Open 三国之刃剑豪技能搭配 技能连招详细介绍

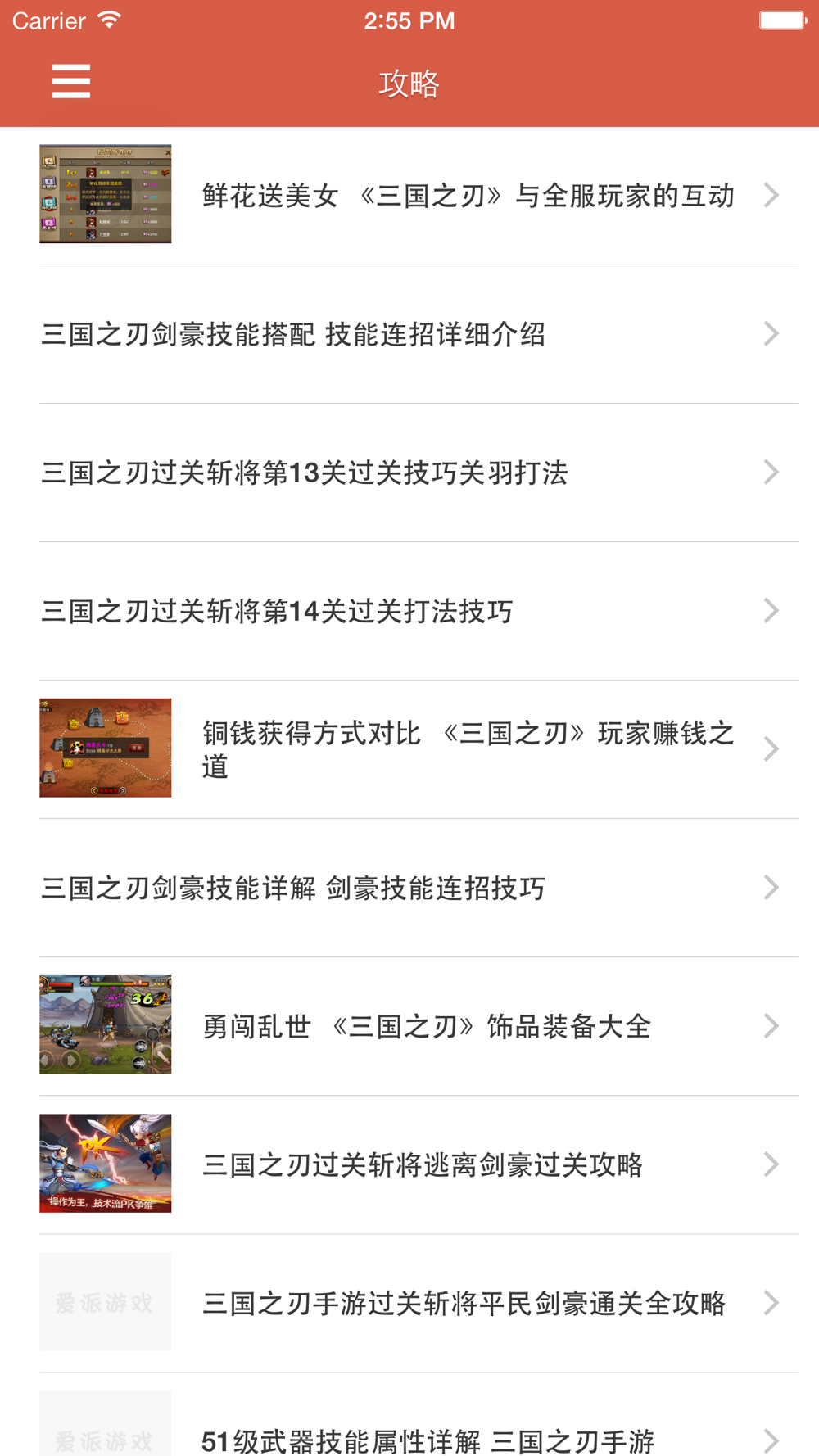coord(409,334)
